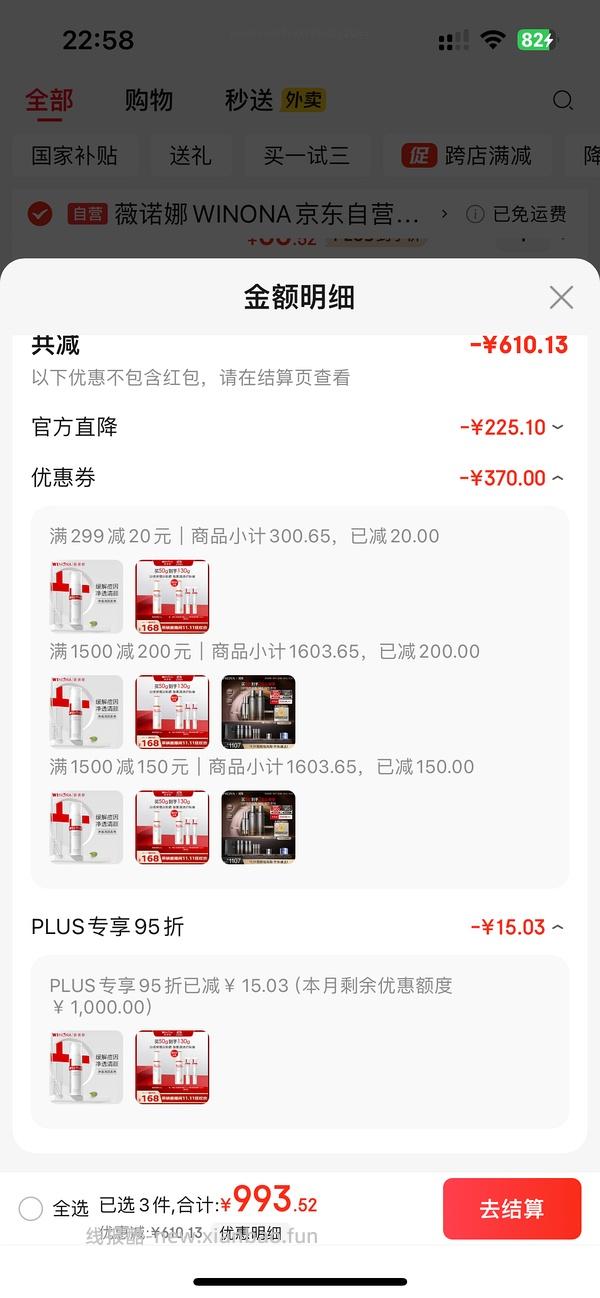Uncheck the 薇诺娜 WINONA store checkbox

click(x=40, y=214)
